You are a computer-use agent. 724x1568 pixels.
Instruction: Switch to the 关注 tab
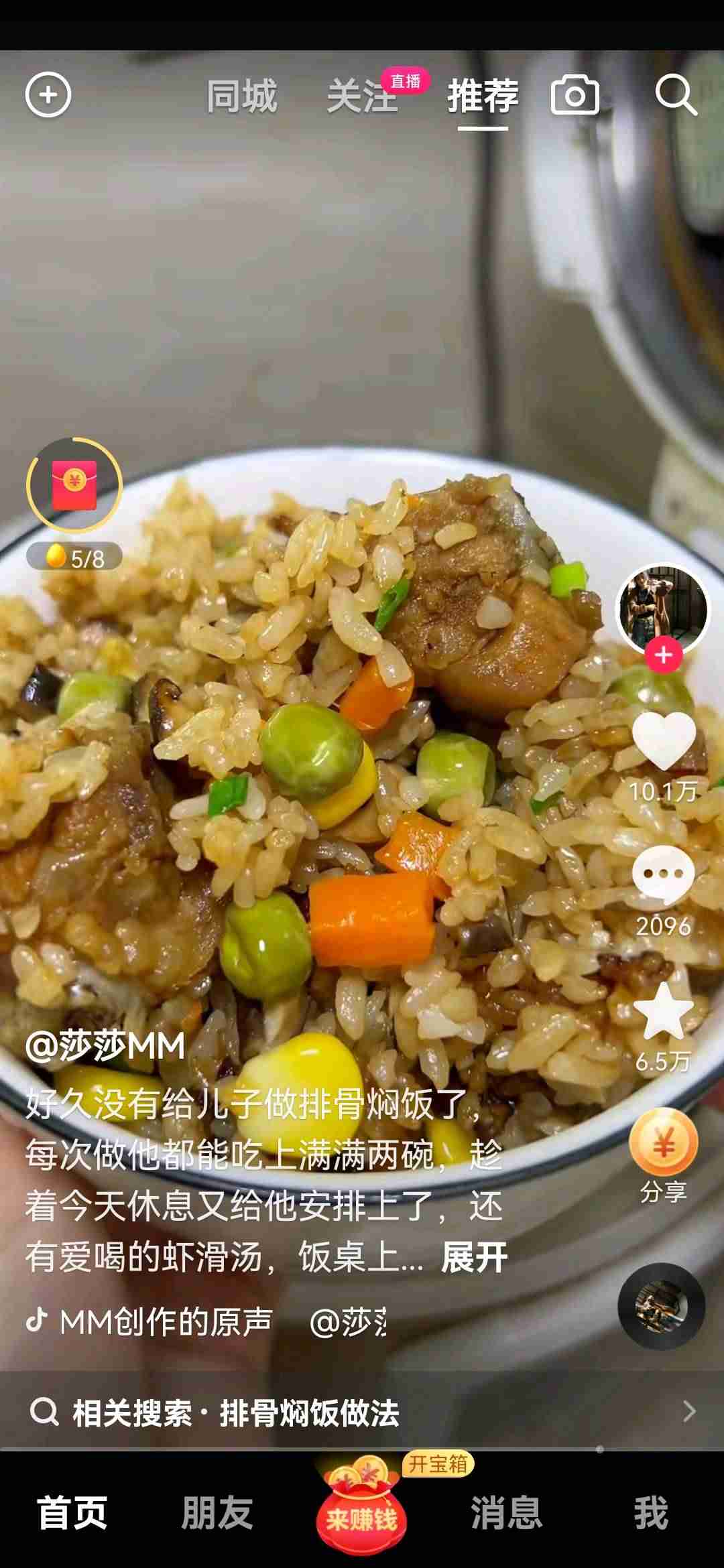[361, 96]
